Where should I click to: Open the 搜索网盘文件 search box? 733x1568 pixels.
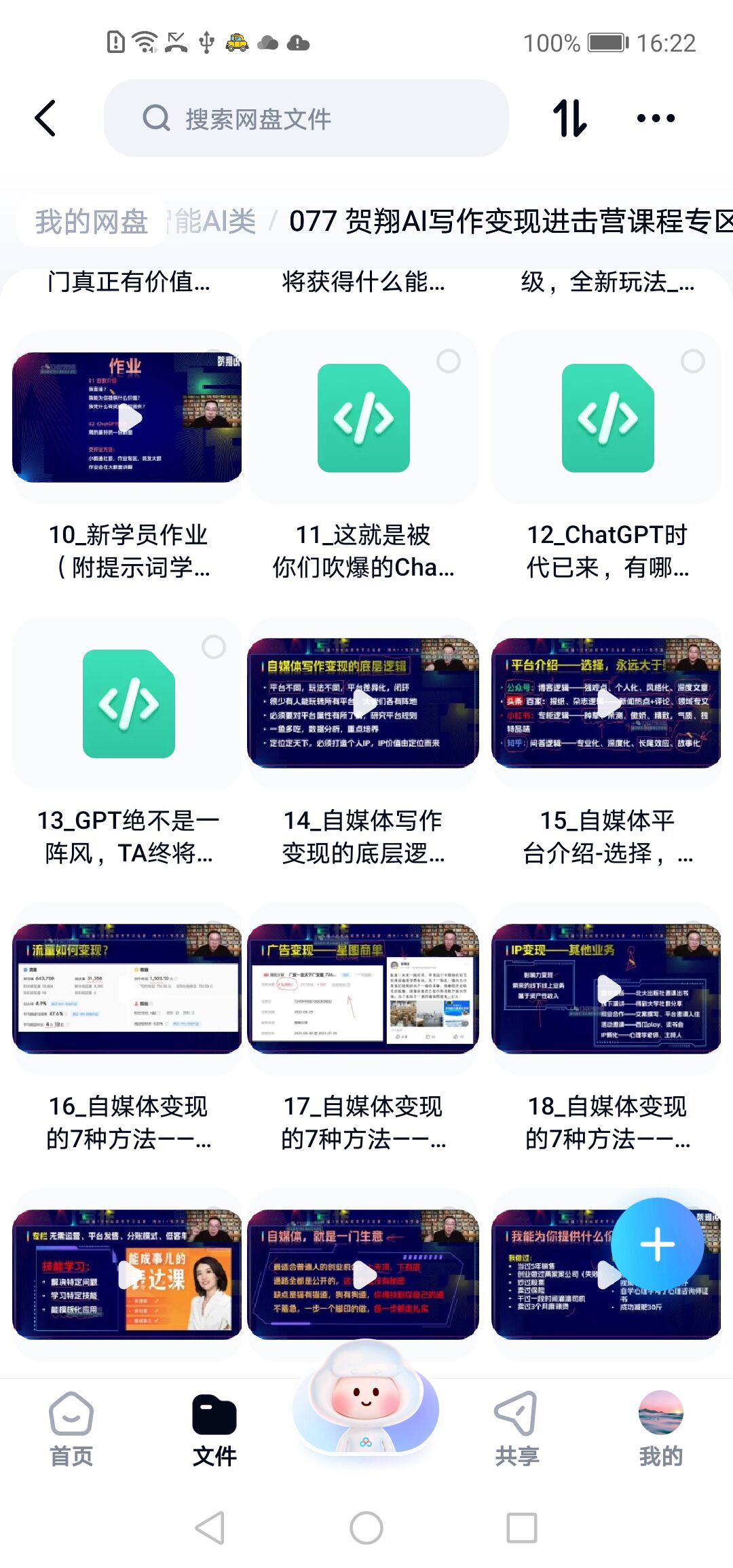(305, 119)
